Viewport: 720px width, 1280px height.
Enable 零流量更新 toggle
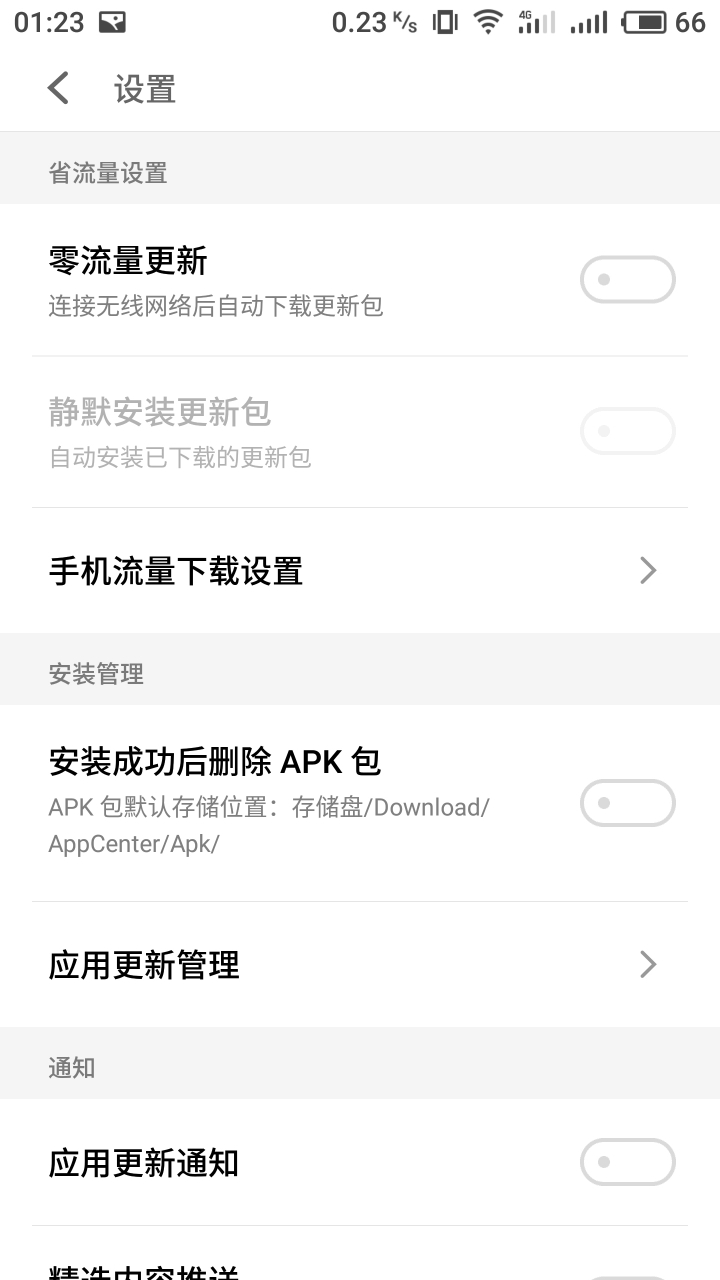[x=627, y=280]
